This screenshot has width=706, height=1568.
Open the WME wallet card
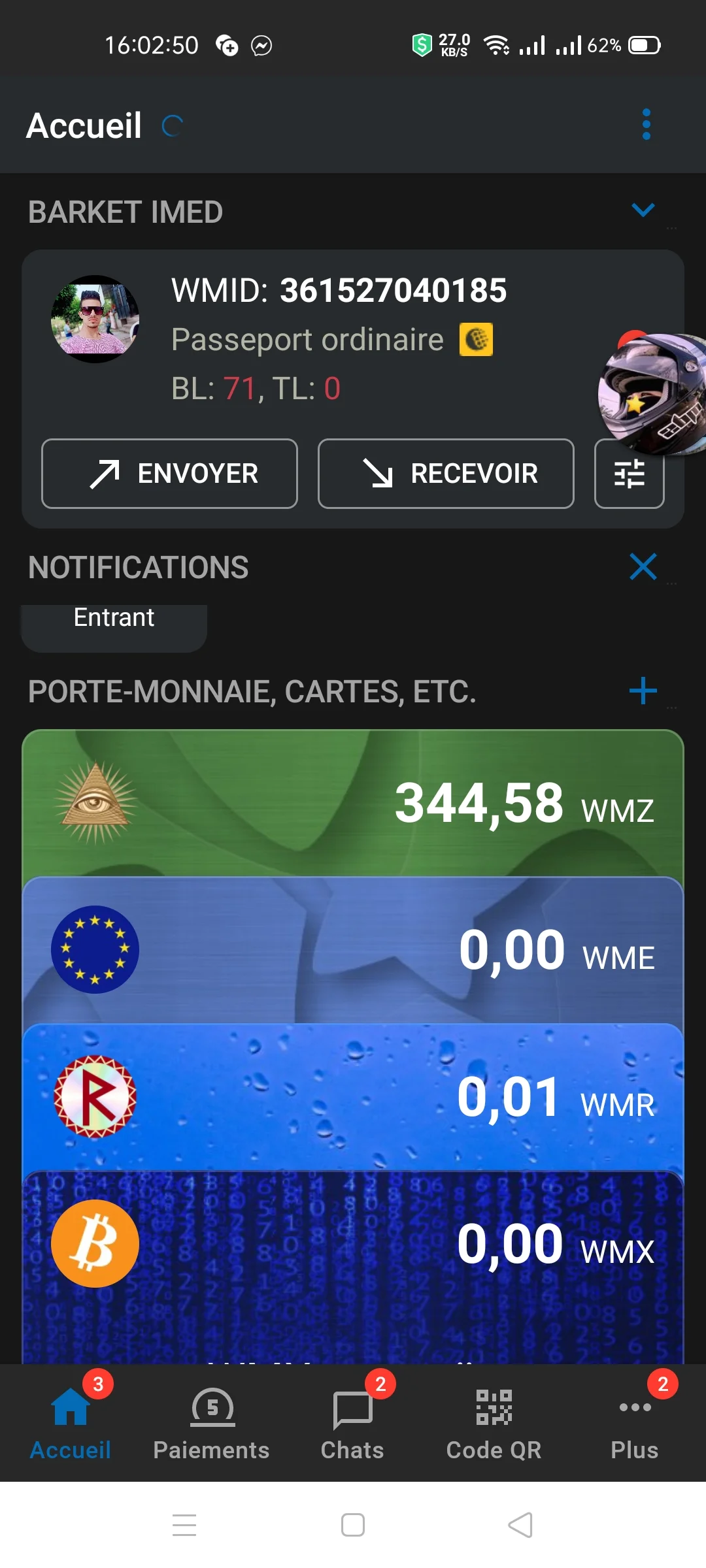tap(353, 950)
